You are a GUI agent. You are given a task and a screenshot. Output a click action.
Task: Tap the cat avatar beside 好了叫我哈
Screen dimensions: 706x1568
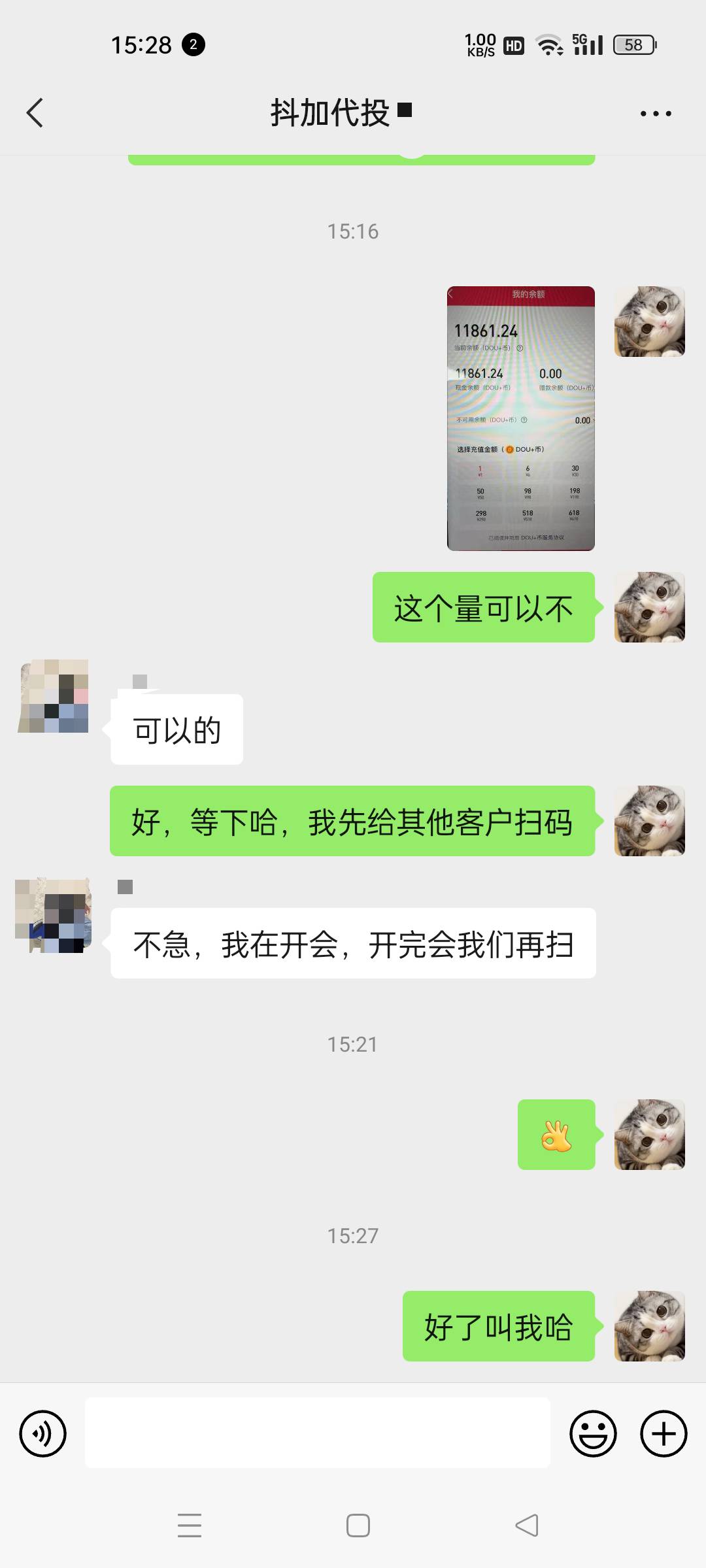point(649,1326)
